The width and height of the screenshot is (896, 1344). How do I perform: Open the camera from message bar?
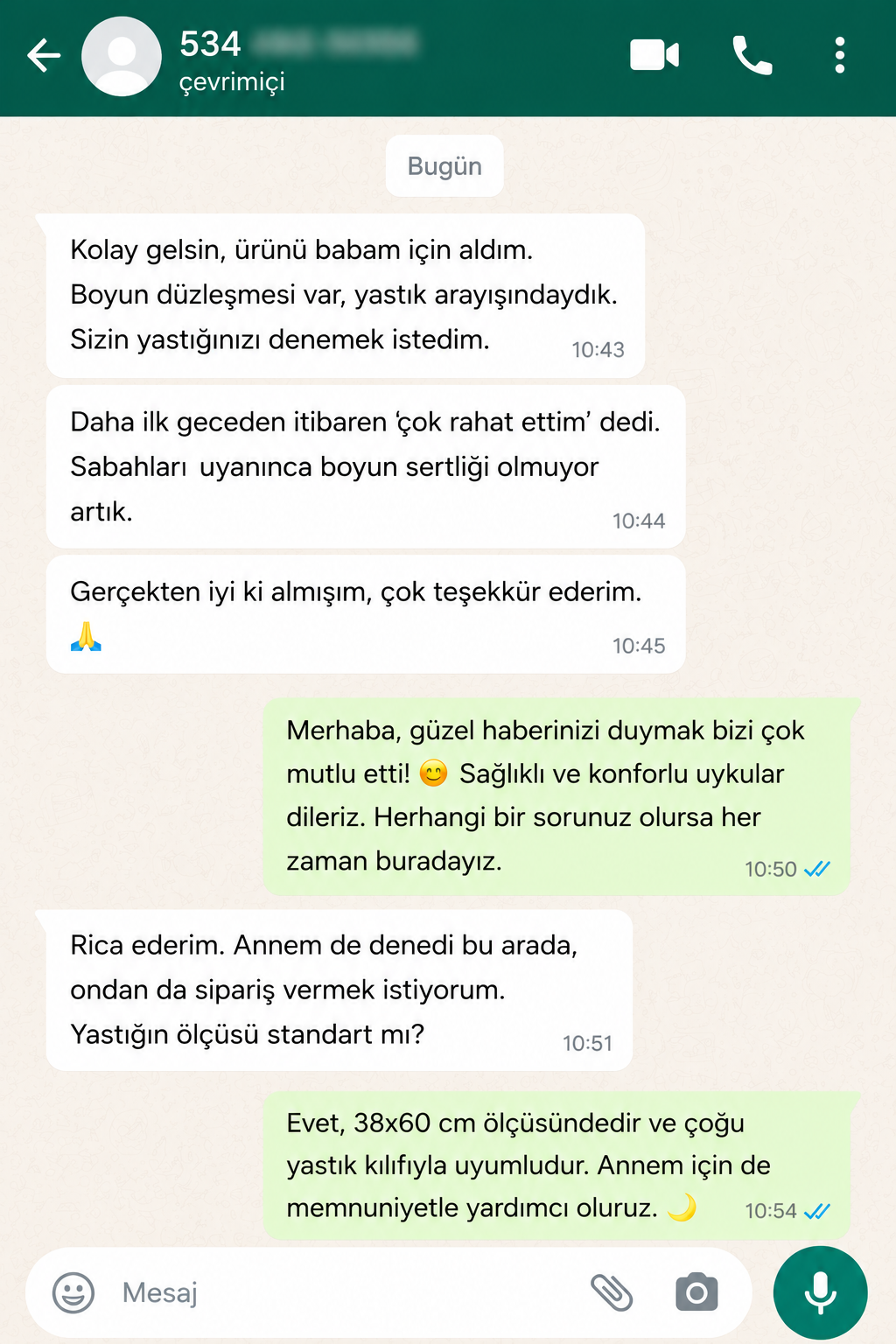tap(696, 1292)
